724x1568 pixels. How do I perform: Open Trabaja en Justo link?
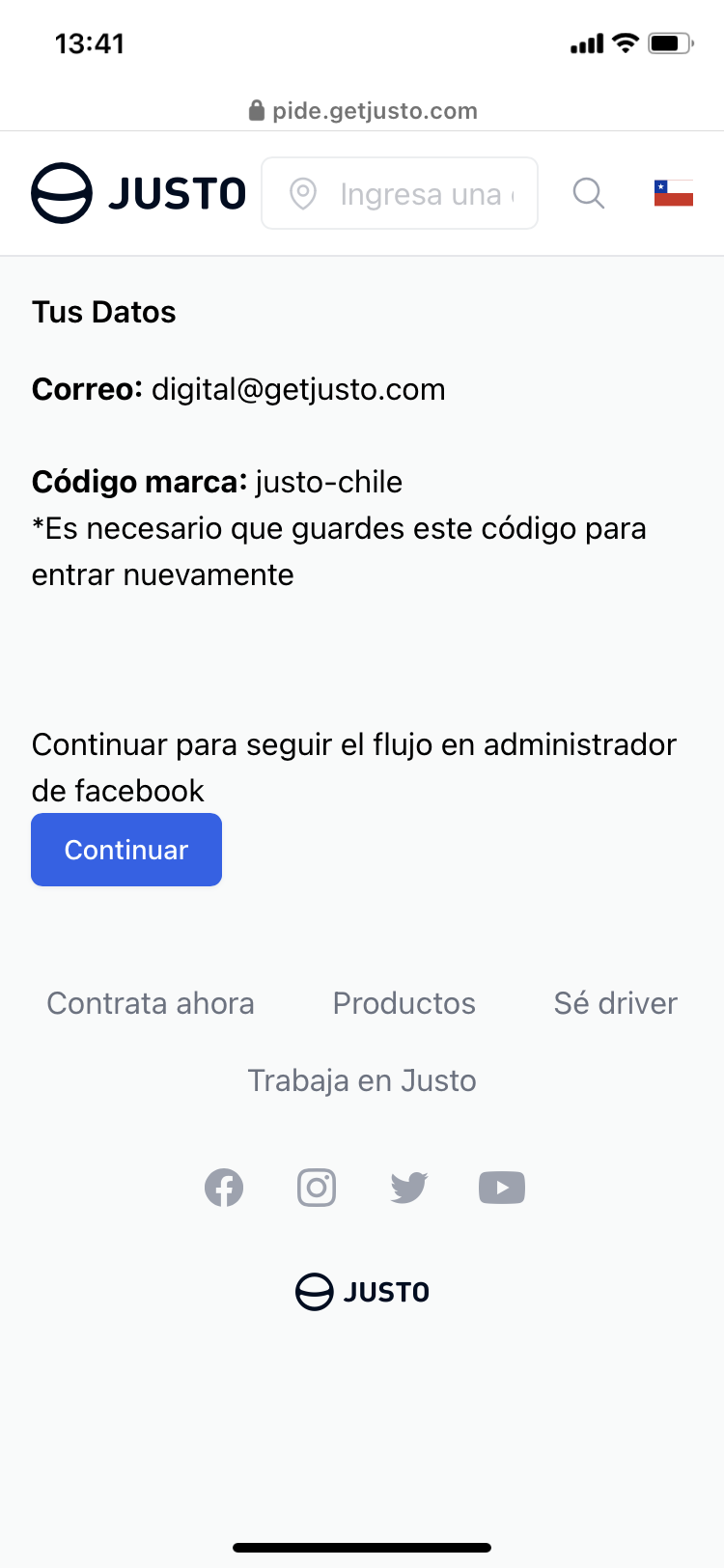point(362,1080)
